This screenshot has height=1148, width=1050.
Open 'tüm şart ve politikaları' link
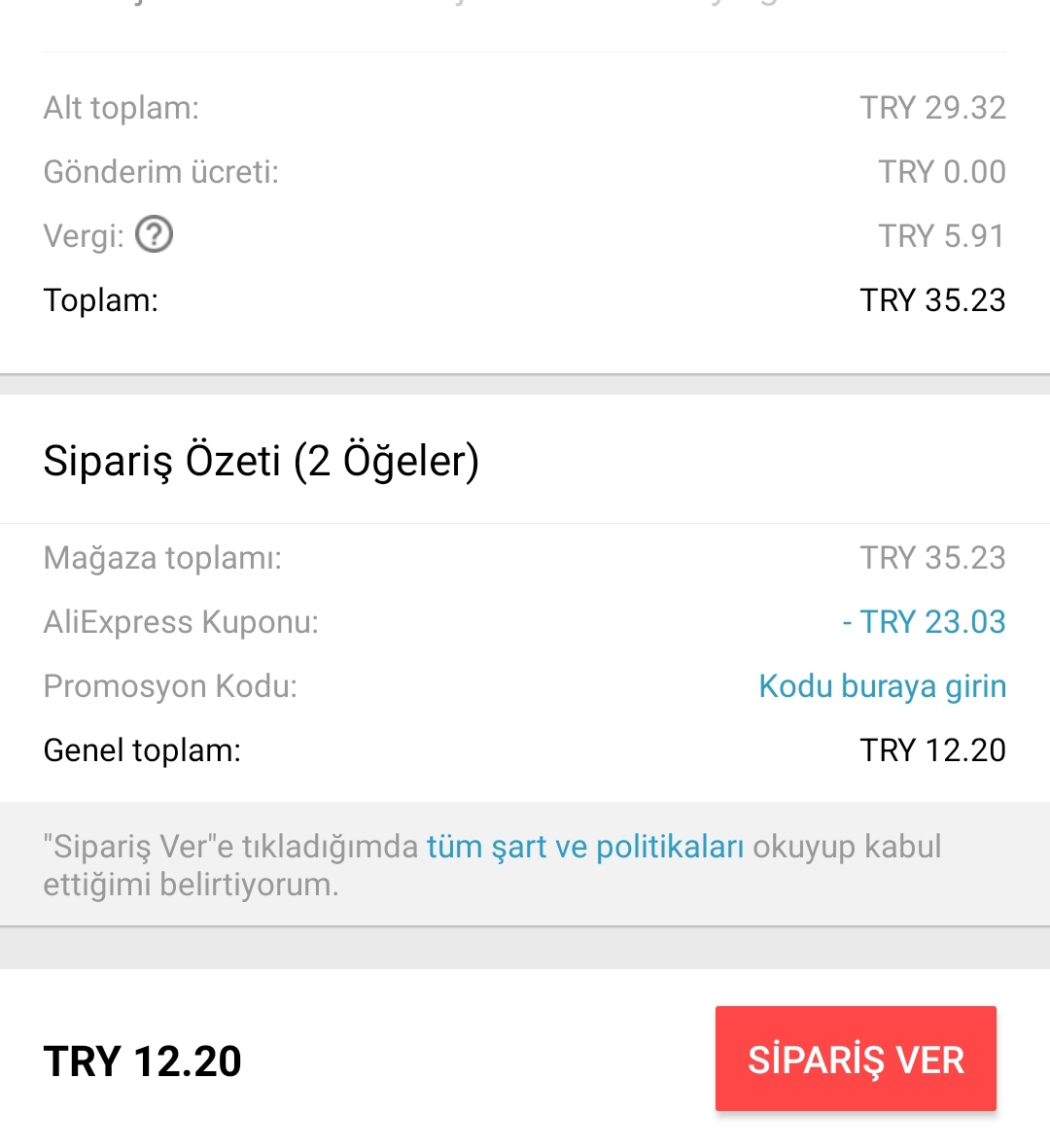coord(585,847)
